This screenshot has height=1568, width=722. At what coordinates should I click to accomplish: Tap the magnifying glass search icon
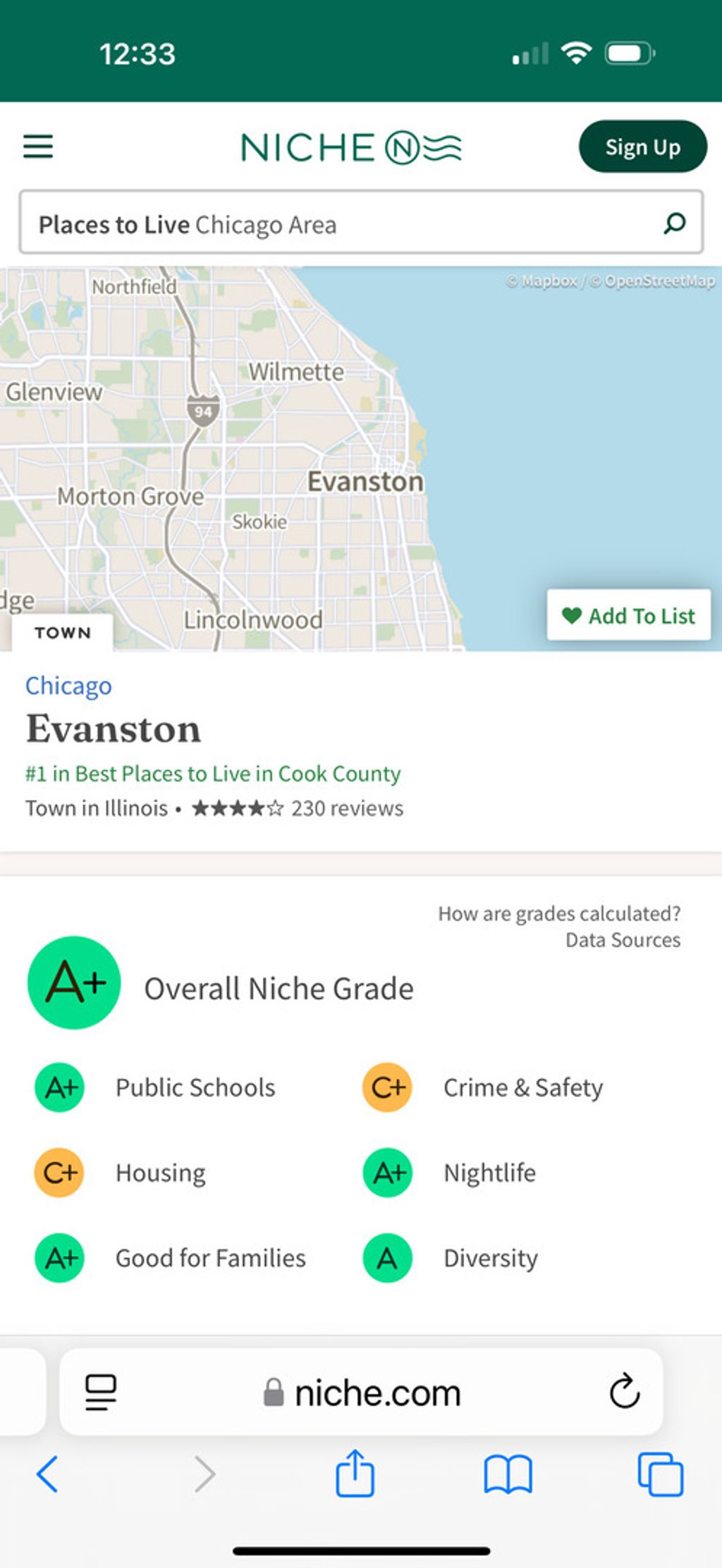tap(675, 223)
